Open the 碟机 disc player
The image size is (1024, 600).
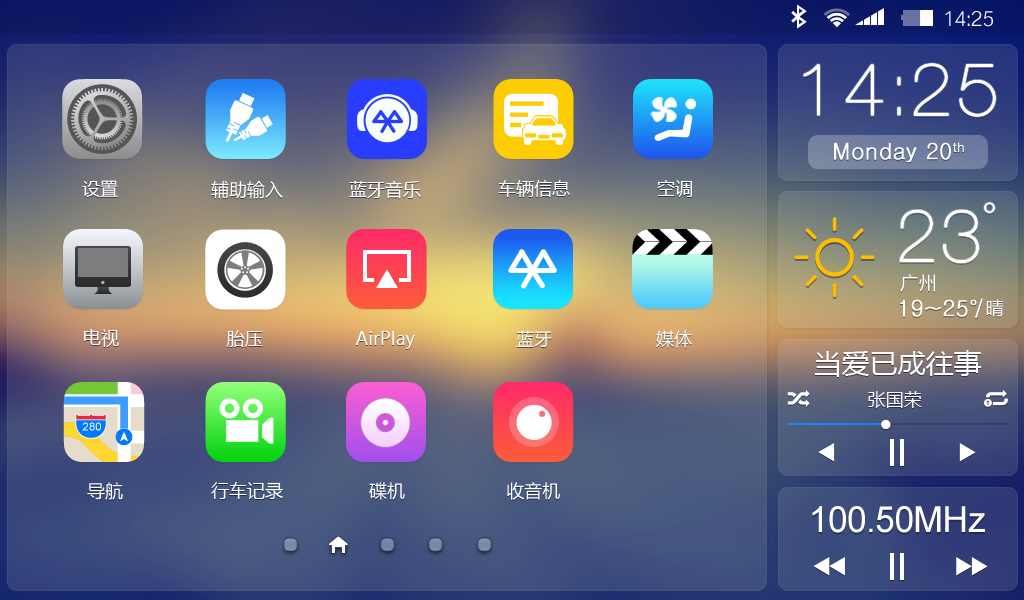click(x=387, y=422)
